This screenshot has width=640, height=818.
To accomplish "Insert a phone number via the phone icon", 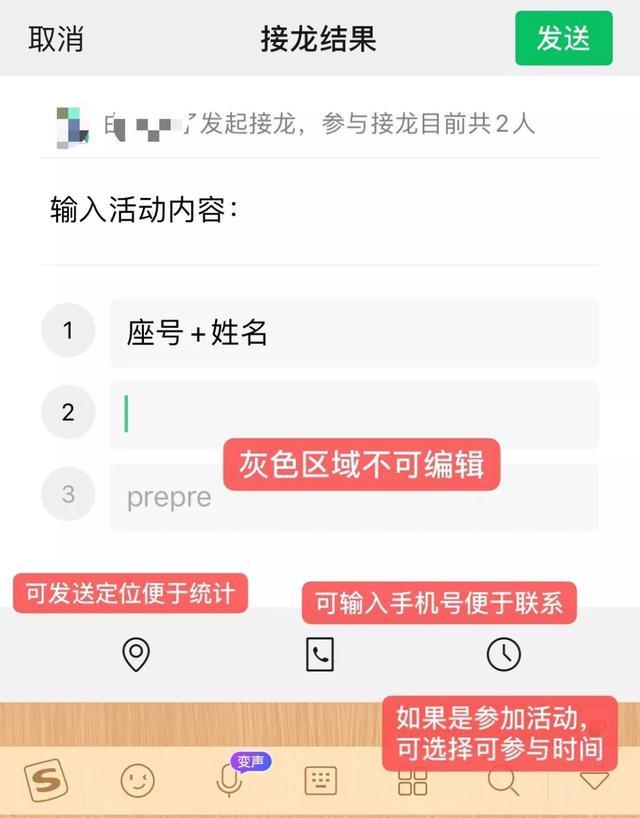I will 319,654.
